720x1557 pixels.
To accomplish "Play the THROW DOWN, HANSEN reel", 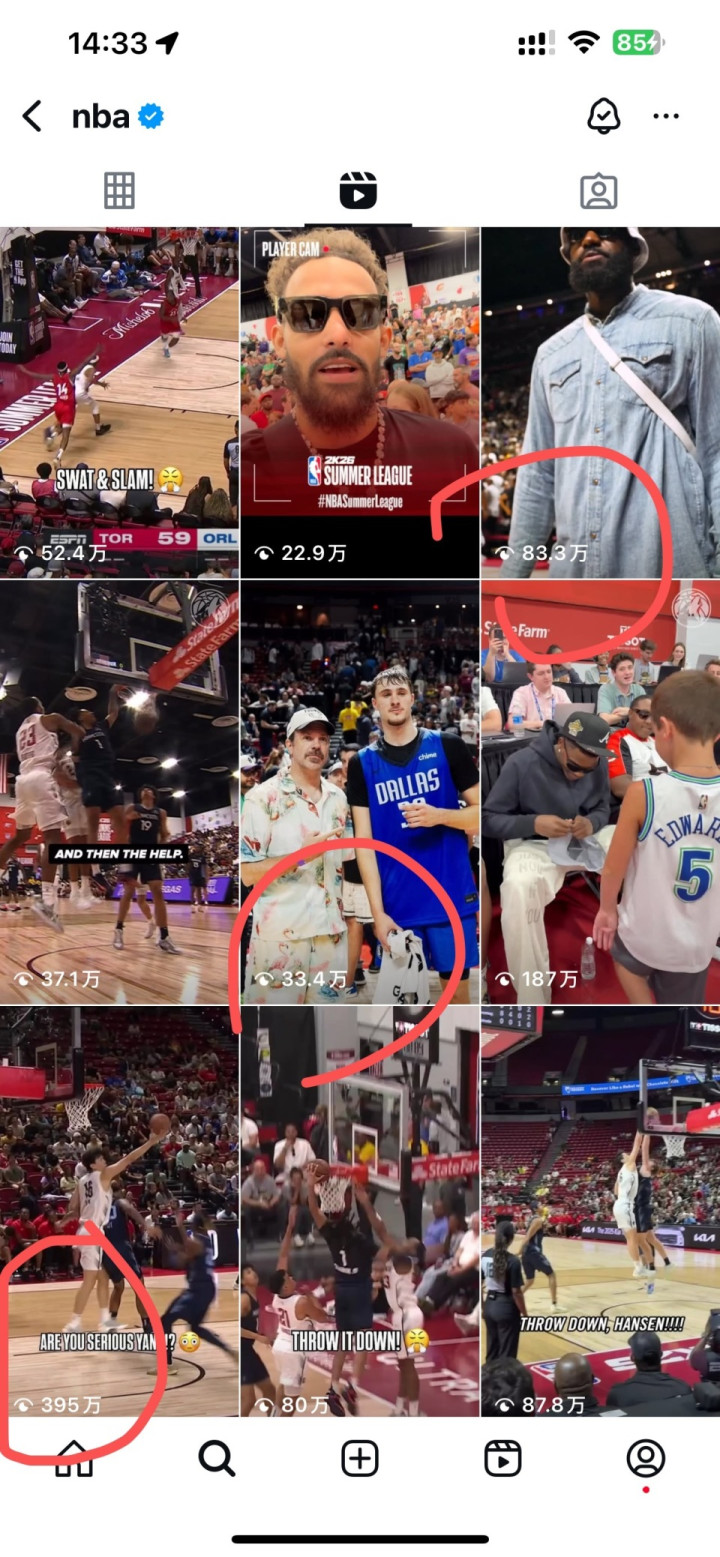I will pyautogui.click(x=601, y=1211).
